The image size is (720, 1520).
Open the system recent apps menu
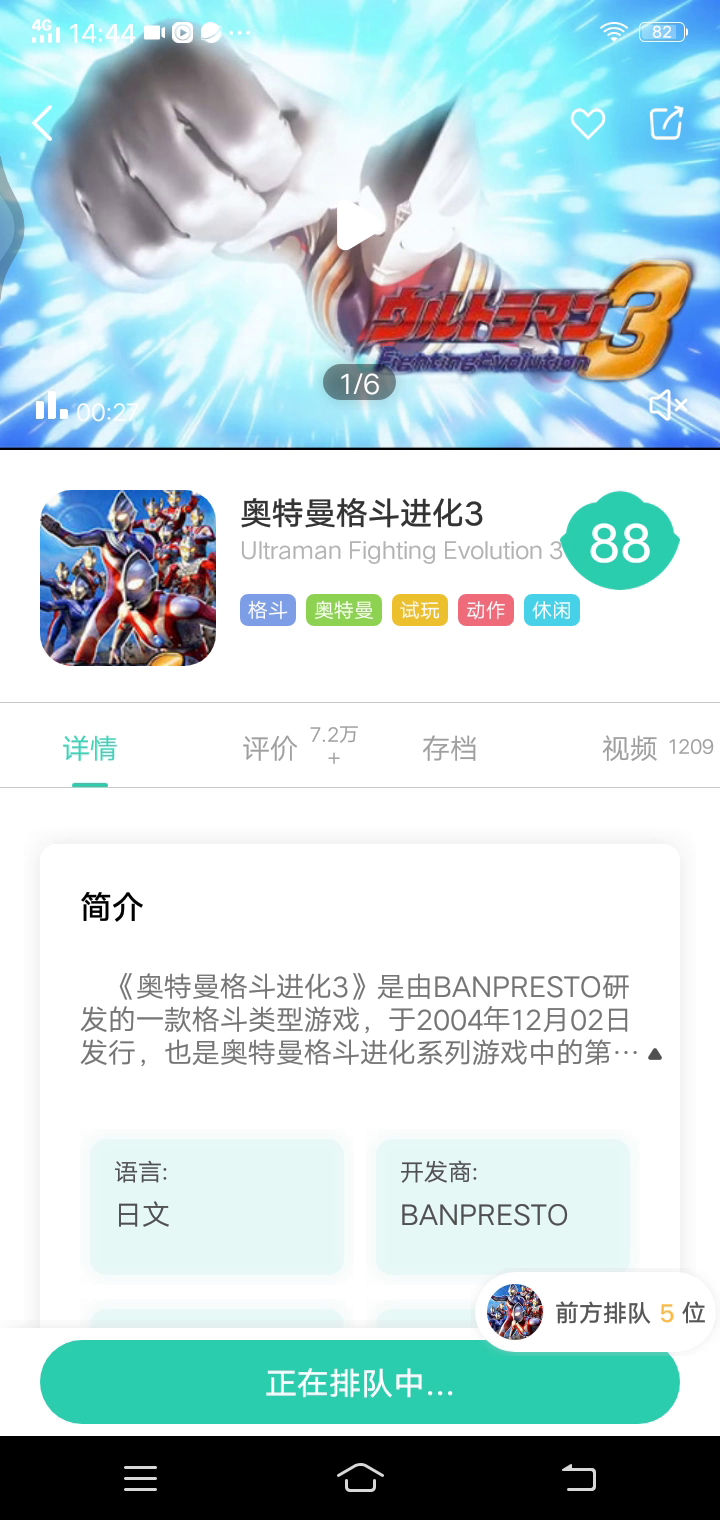[140, 1478]
